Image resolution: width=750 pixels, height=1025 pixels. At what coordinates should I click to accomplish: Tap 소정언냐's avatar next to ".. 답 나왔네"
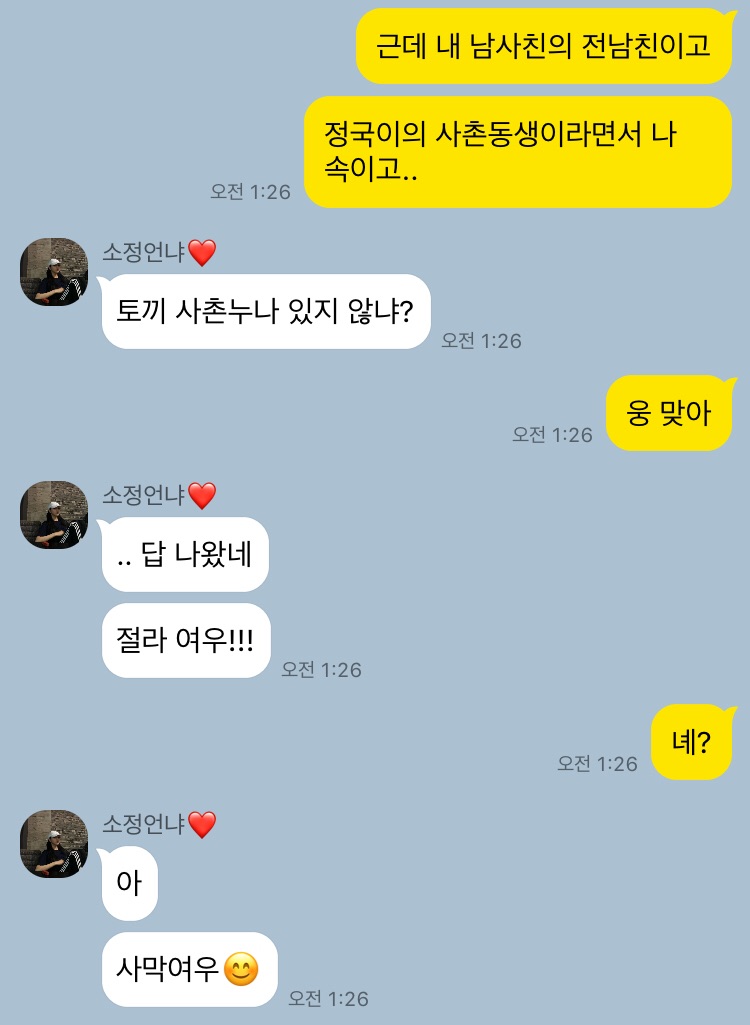54,515
